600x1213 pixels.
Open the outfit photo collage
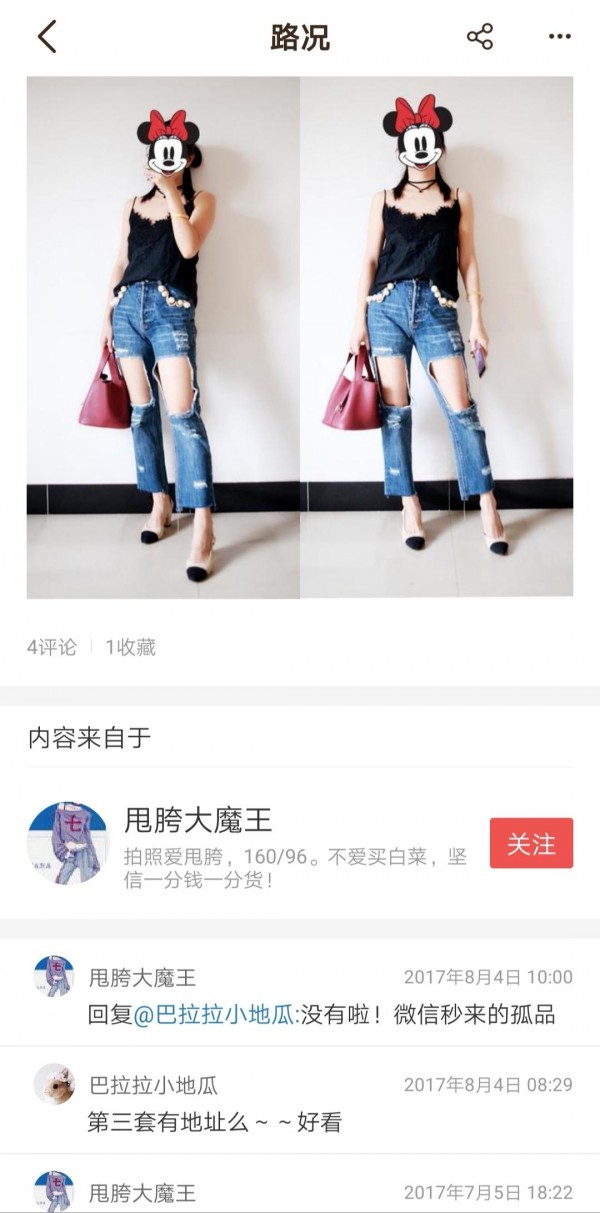[x=300, y=338]
